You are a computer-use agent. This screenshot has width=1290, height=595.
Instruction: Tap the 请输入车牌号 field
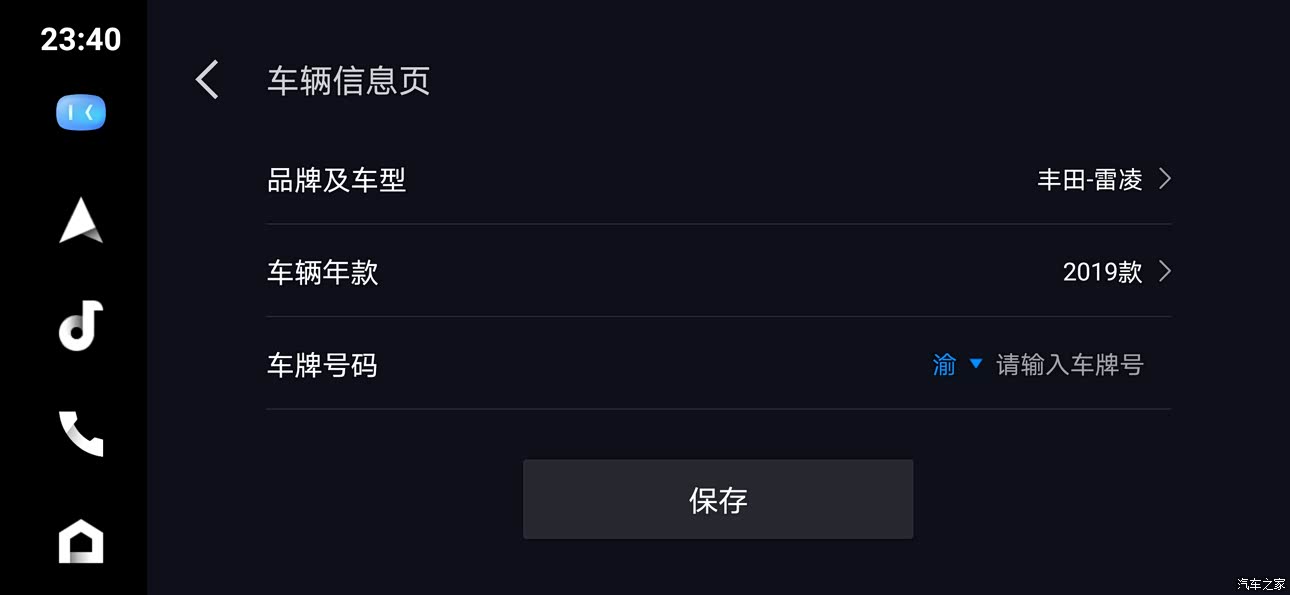[x=1069, y=365]
